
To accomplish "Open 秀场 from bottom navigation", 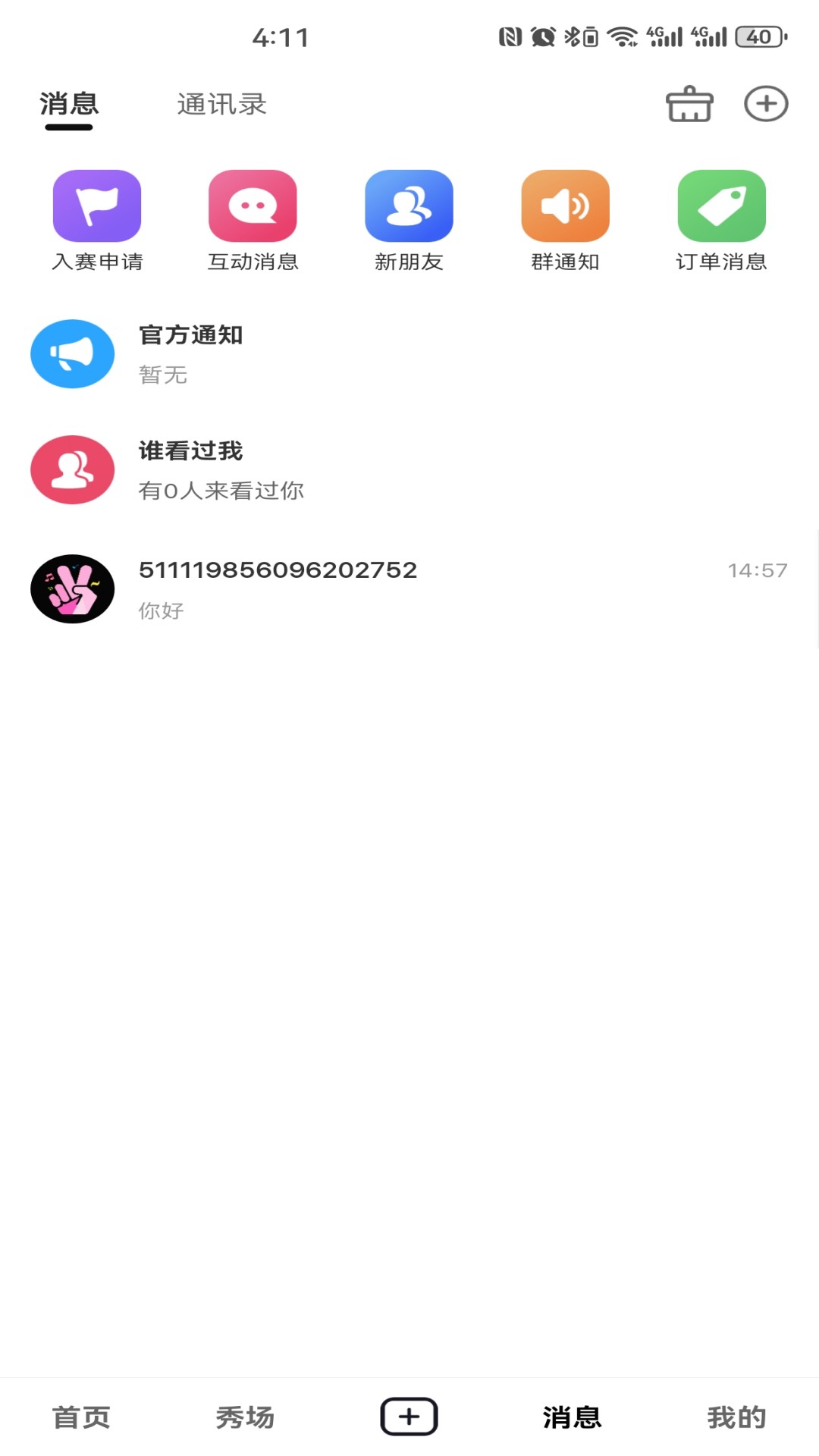I will (245, 1415).
